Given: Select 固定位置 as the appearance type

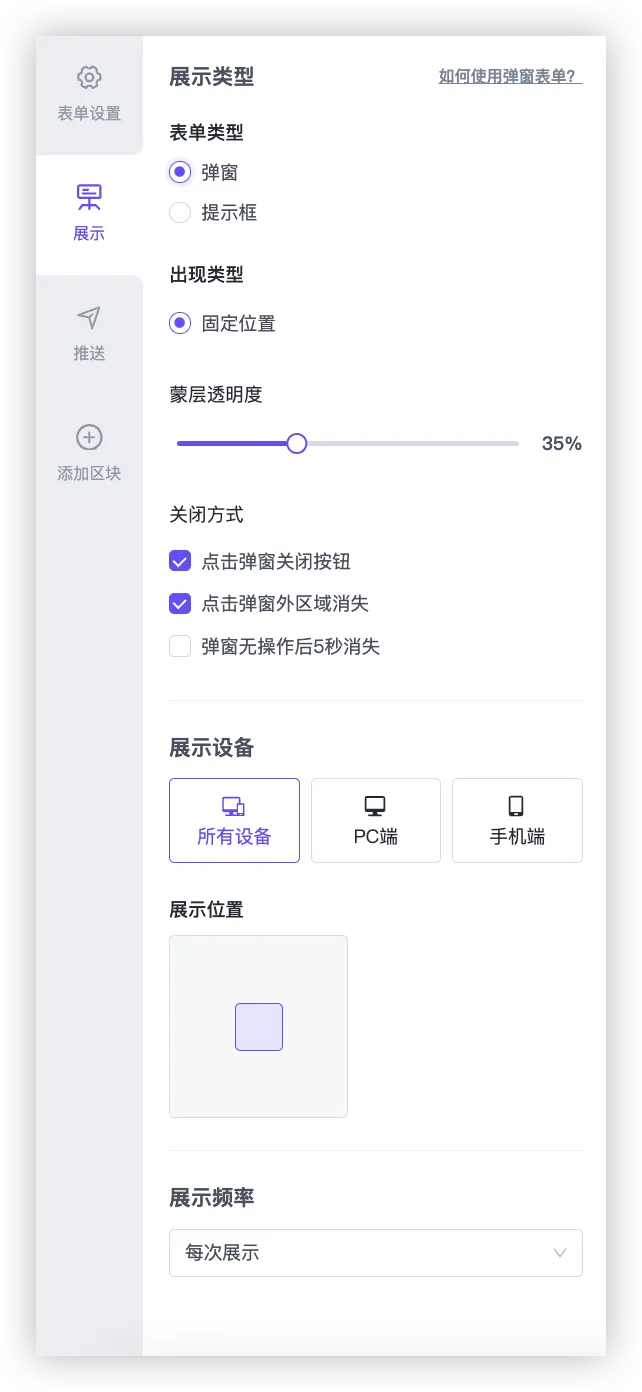Looking at the screenshot, I should [180, 323].
